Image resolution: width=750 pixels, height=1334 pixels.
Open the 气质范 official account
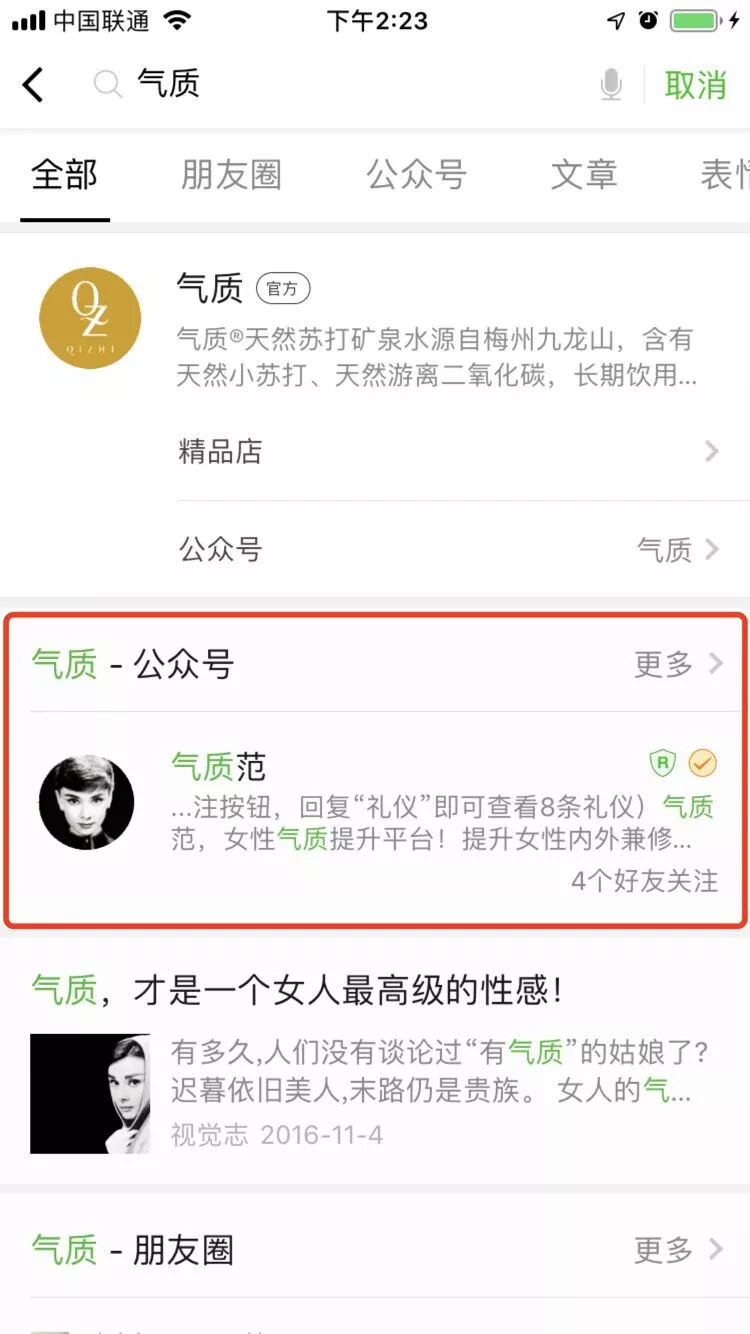coord(375,818)
